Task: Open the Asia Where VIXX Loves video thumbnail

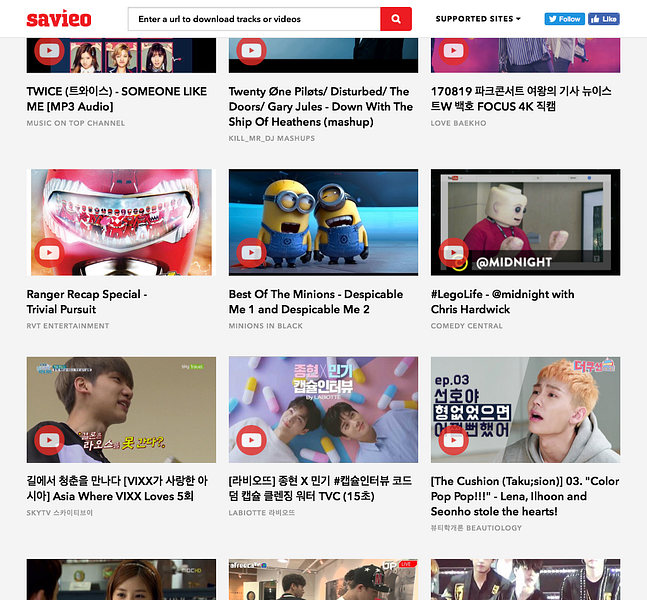Action: [x=120, y=410]
